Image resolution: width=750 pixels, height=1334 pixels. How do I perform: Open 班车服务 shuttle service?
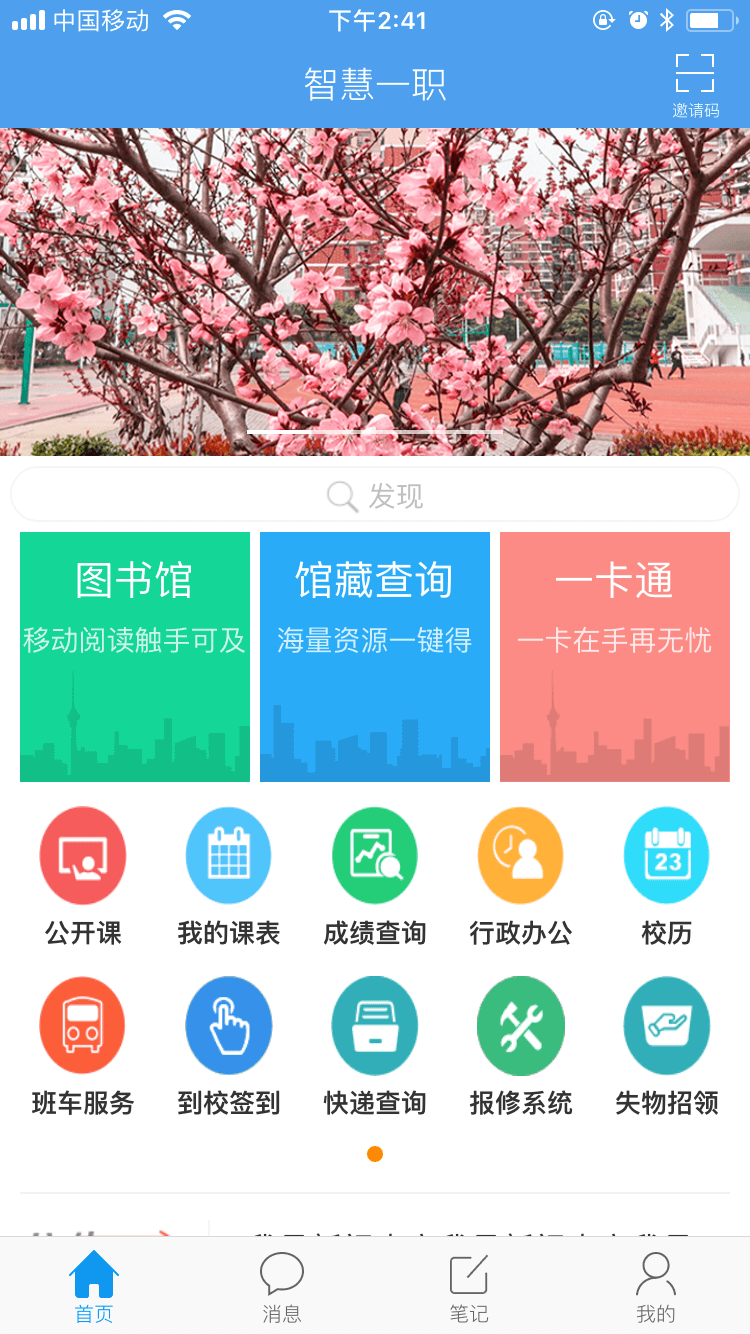tap(83, 1026)
